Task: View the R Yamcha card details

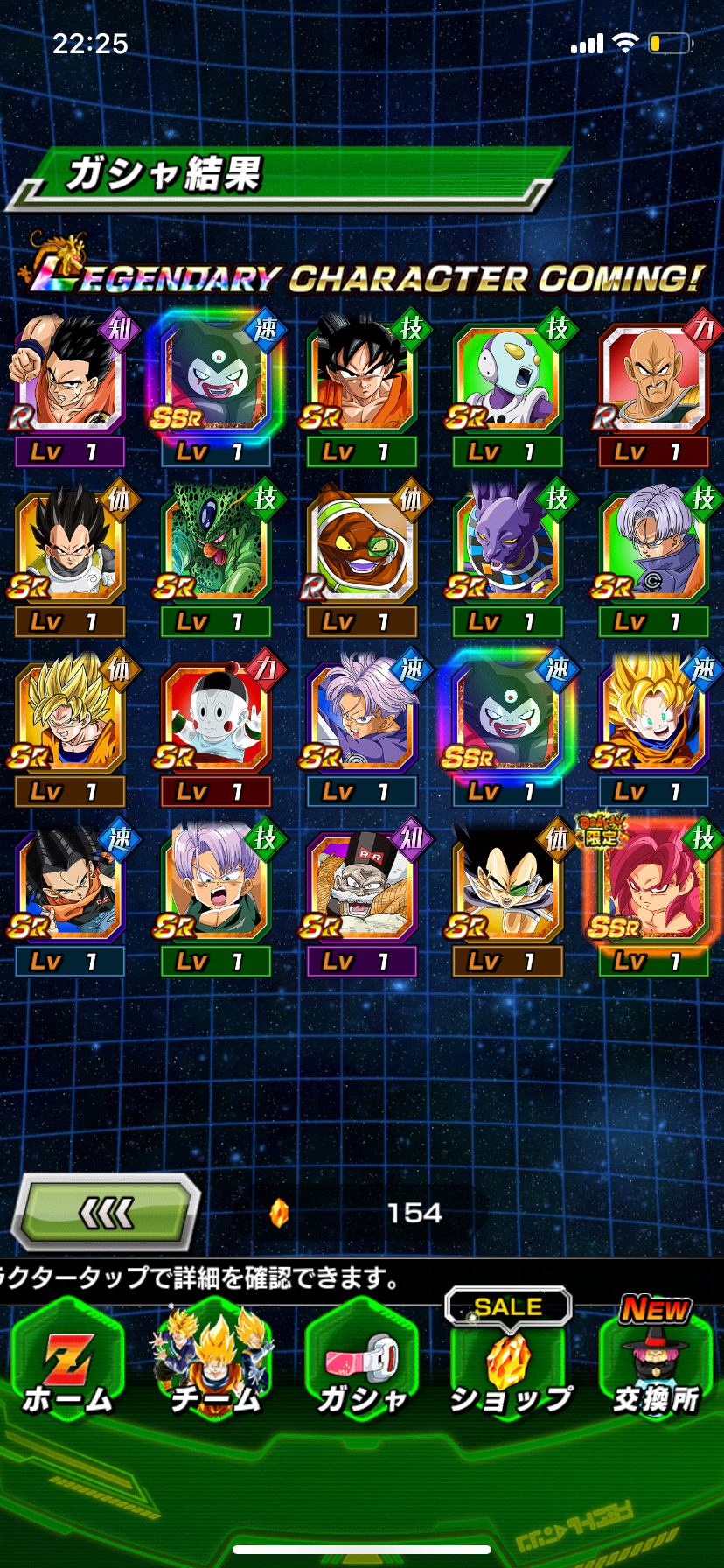Action: [x=68, y=378]
